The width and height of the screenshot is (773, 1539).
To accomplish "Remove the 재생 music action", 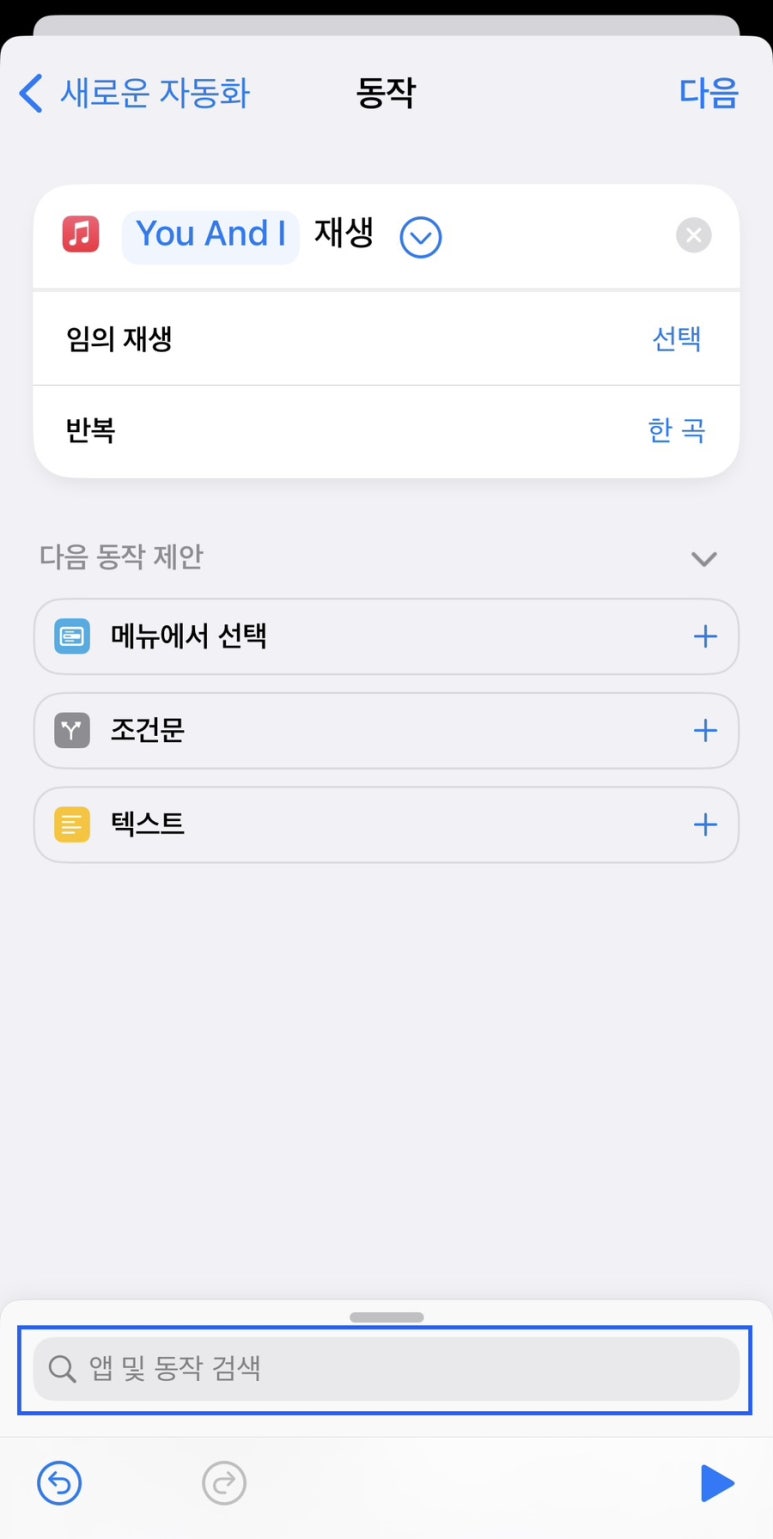I will click(x=694, y=236).
